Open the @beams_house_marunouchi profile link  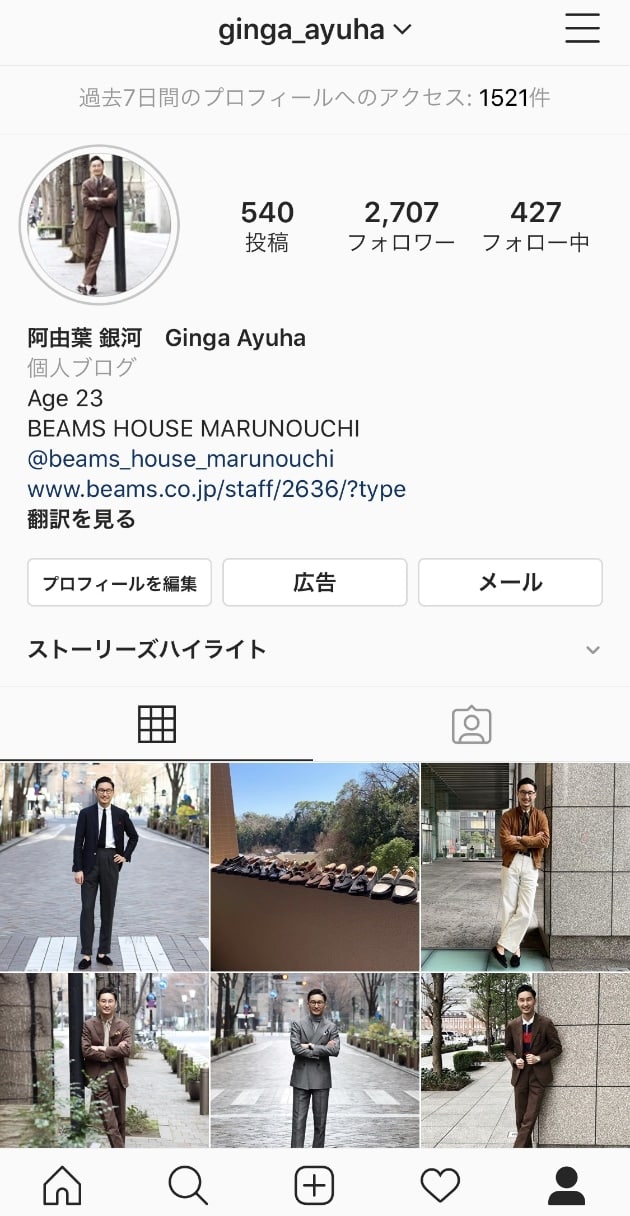coord(181,459)
